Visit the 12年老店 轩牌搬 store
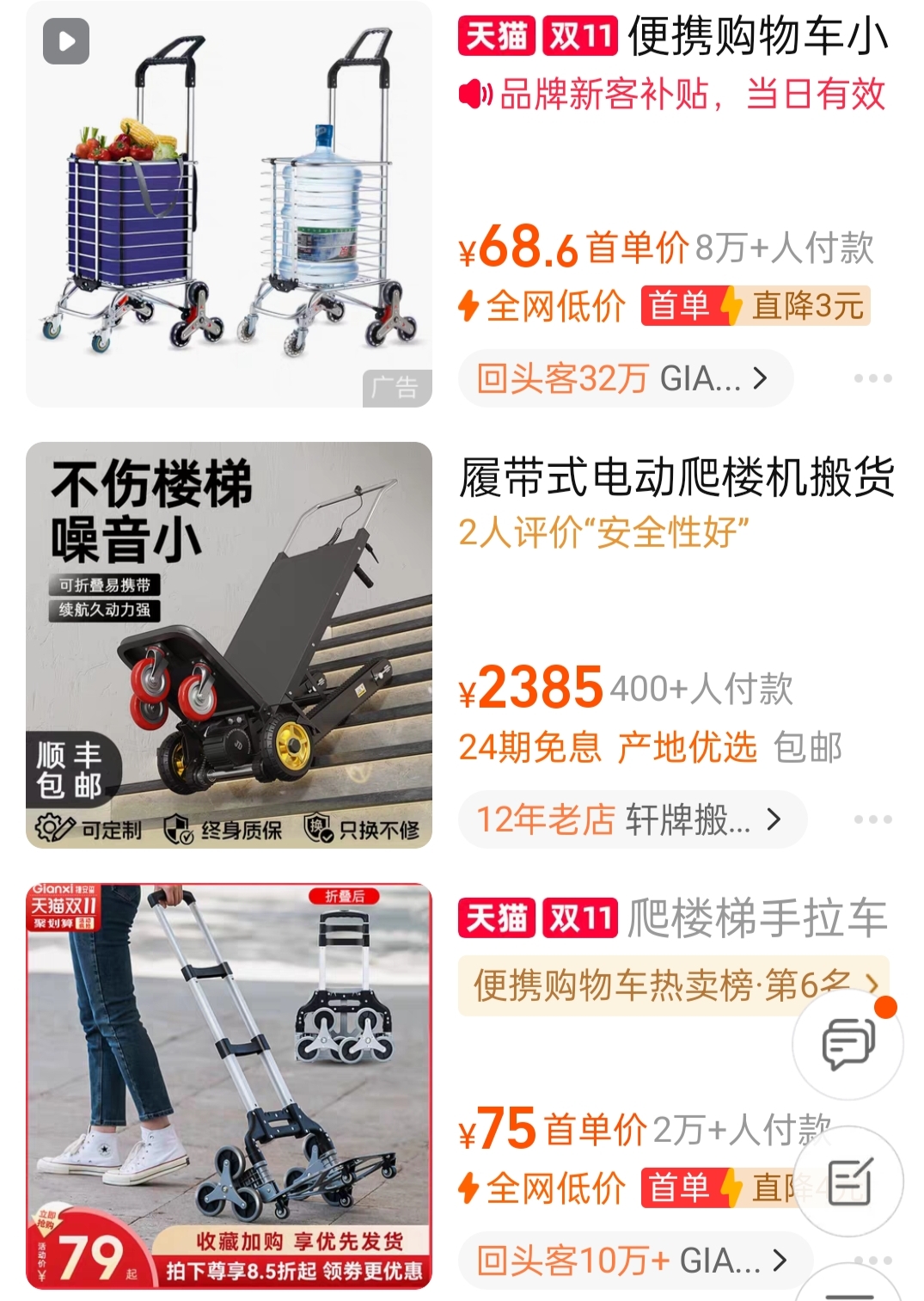This screenshot has height=1301, width=924. 631,819
